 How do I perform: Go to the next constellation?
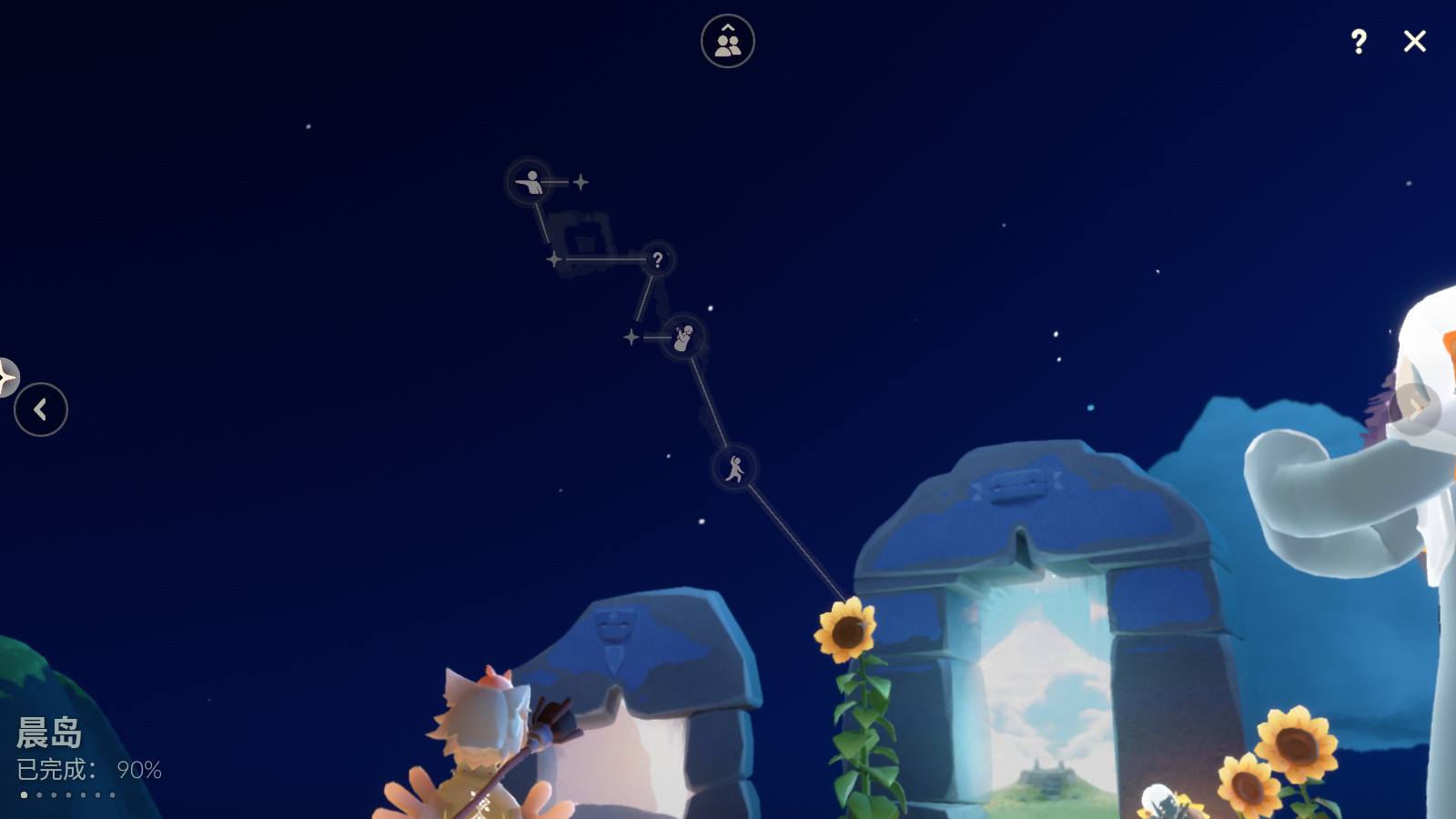(x=1415, y=407)
